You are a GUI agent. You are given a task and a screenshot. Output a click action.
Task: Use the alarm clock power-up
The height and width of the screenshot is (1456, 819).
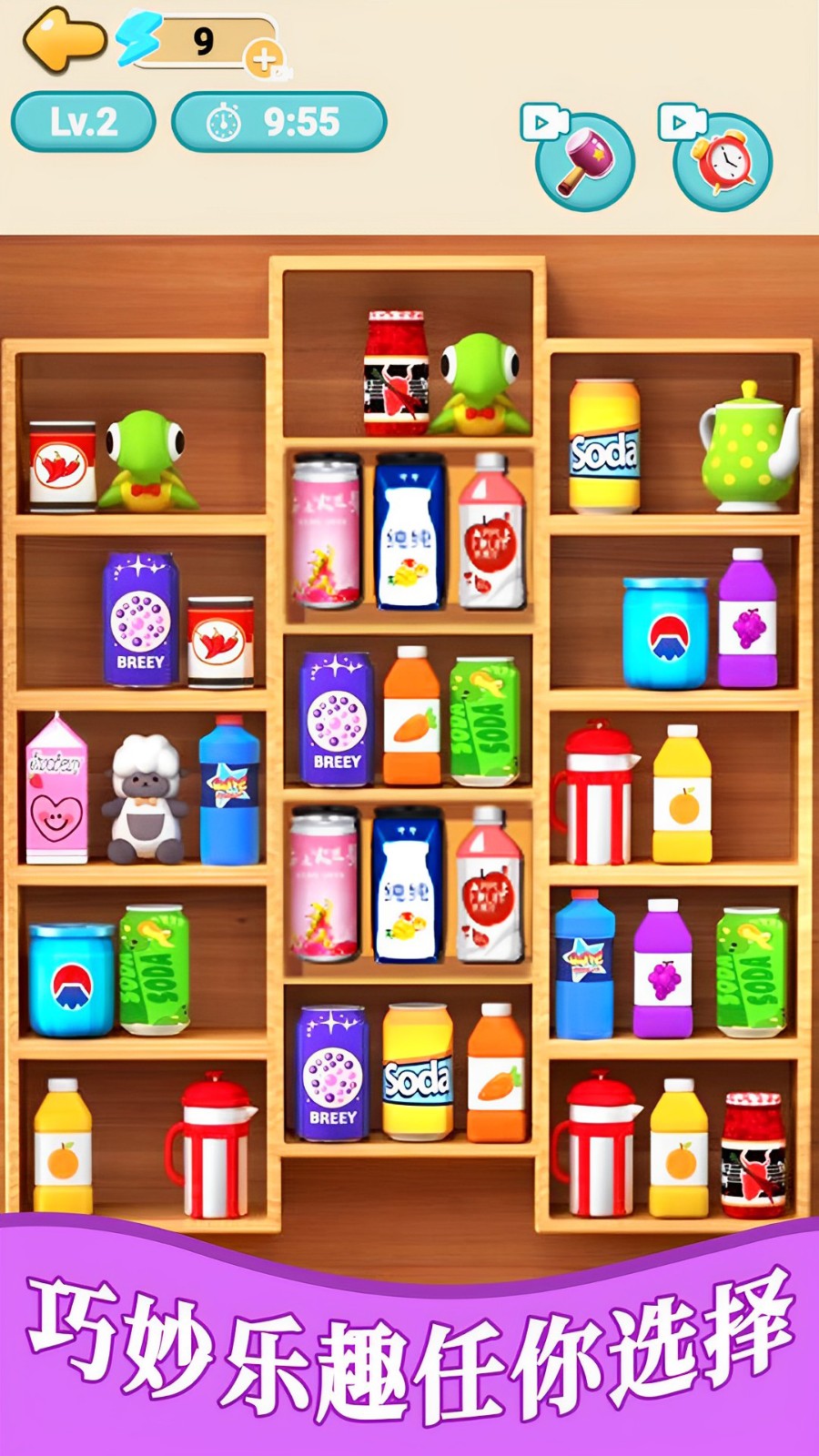(x=723, y=162)
